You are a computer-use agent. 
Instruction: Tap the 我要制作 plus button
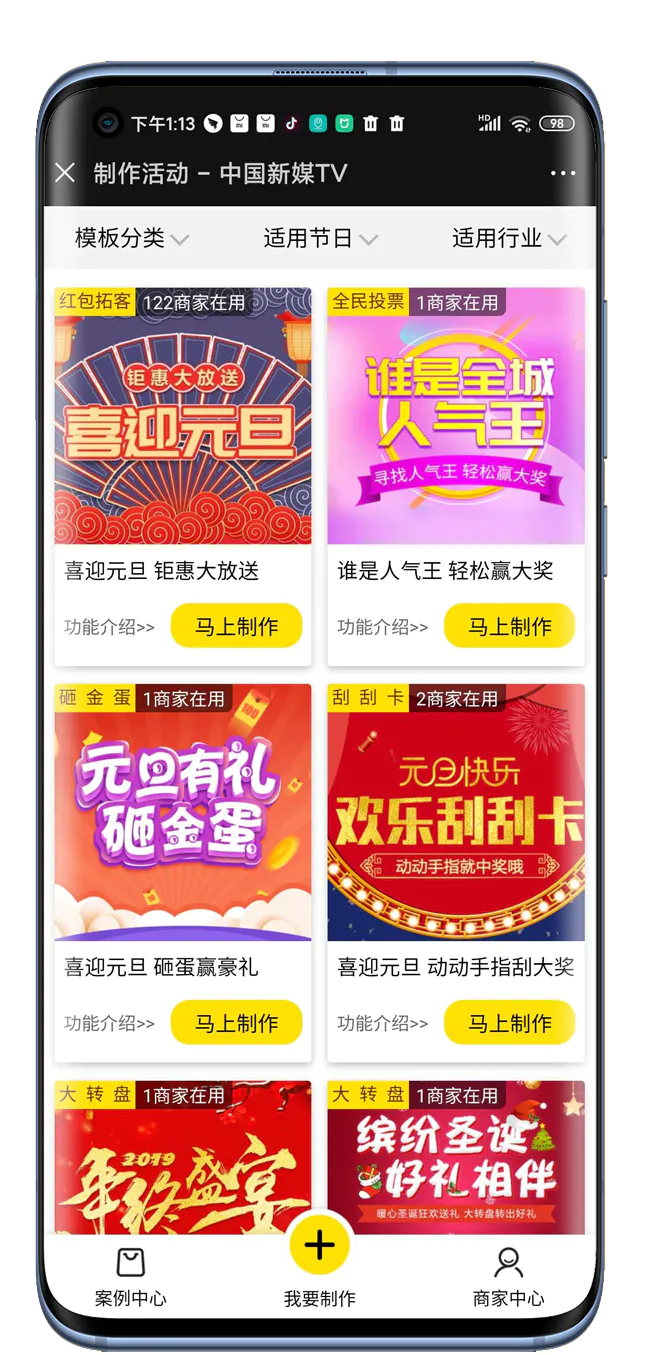point(319,1246)
